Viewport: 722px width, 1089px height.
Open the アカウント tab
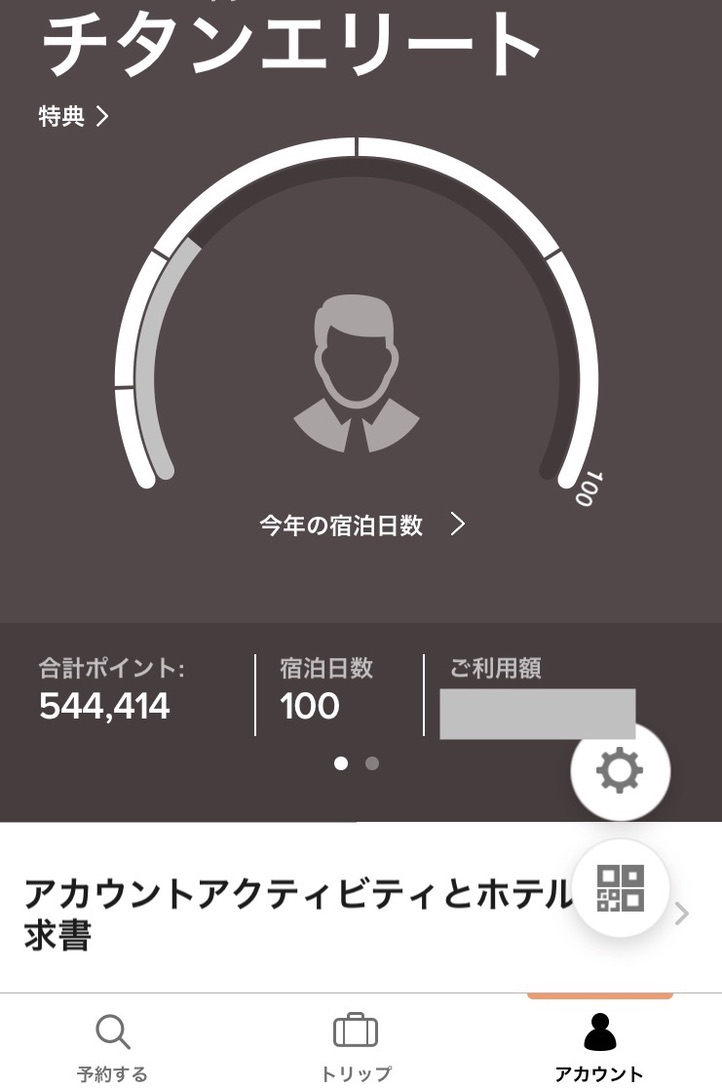597,1045
